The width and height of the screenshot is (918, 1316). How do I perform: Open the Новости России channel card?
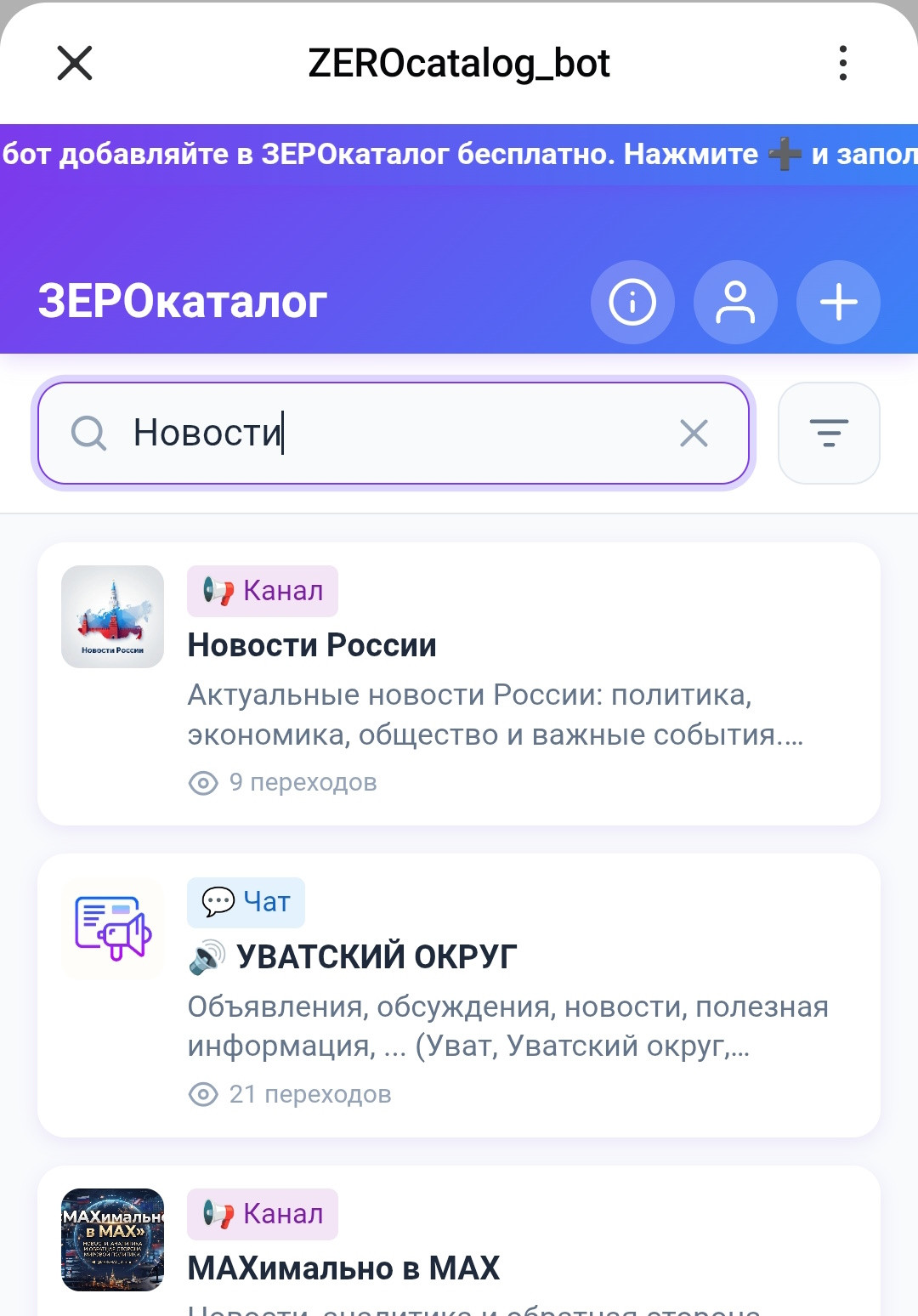tap(459, 684)
